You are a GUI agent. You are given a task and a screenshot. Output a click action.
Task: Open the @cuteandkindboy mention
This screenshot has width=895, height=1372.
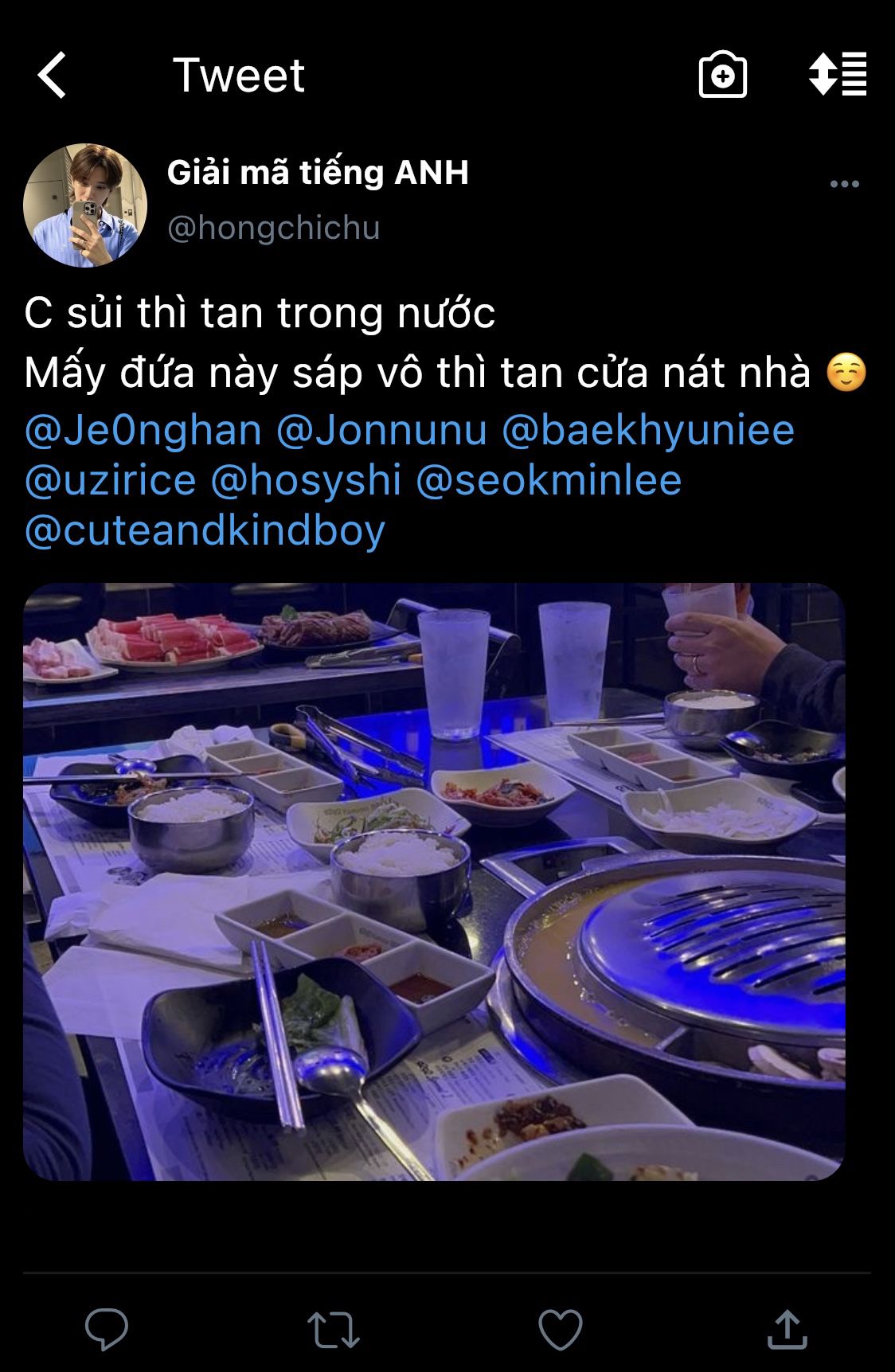click(205, 530)
